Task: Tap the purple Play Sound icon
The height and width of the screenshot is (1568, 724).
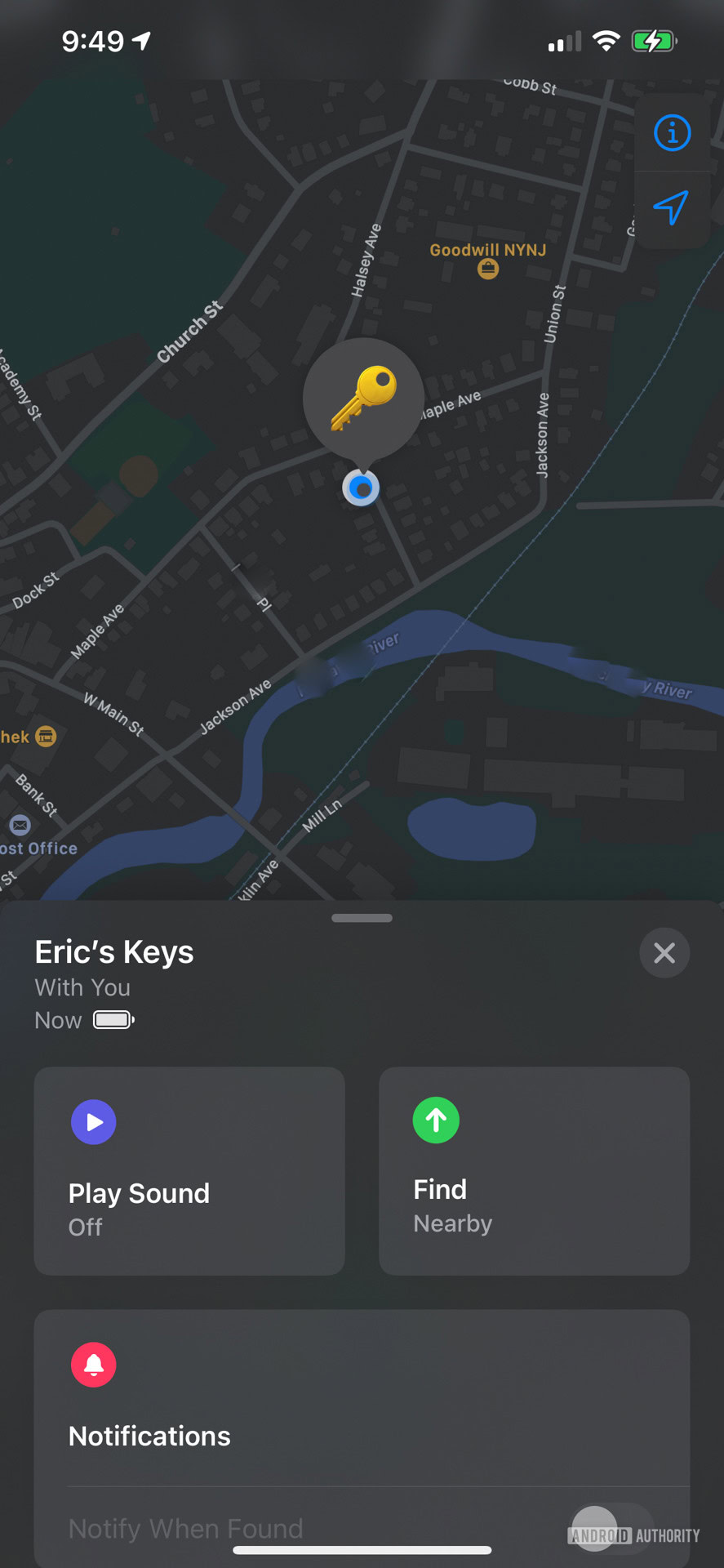Action: tap(94, 1122)
